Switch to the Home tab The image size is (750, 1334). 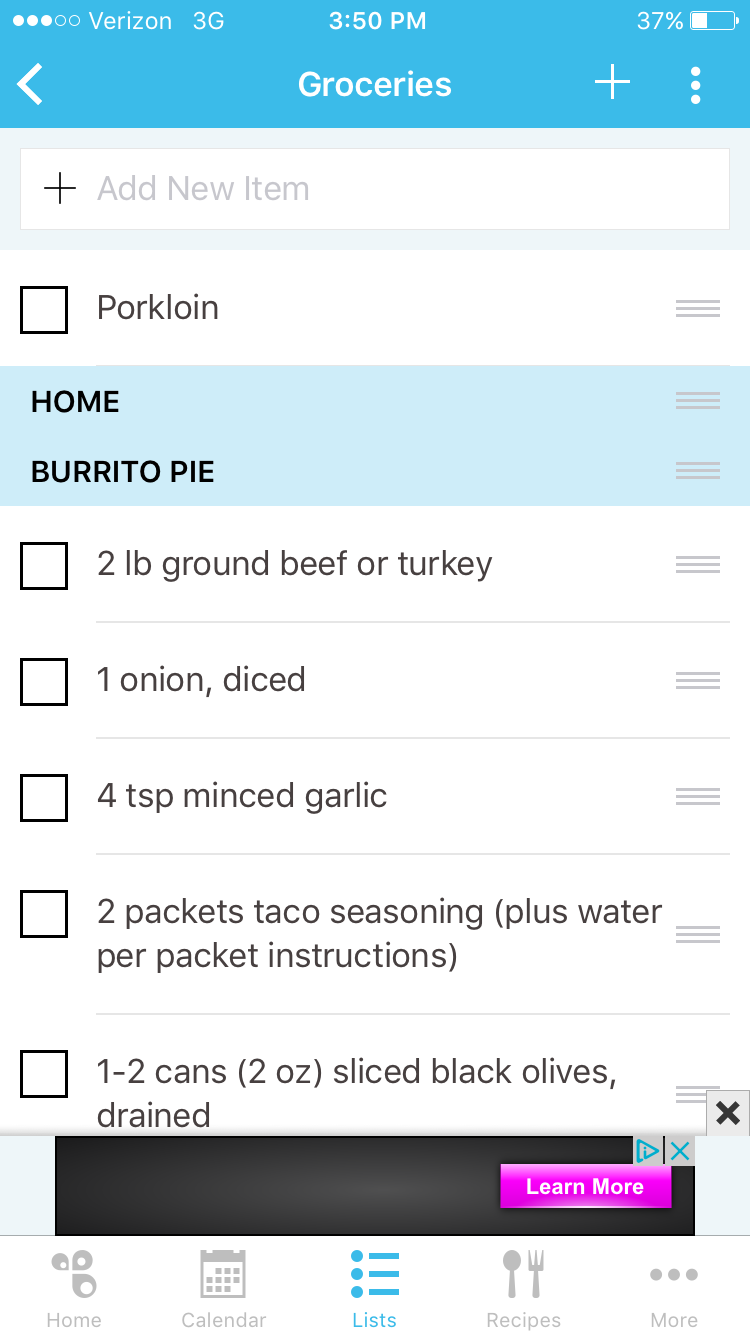click(74, 1289)
